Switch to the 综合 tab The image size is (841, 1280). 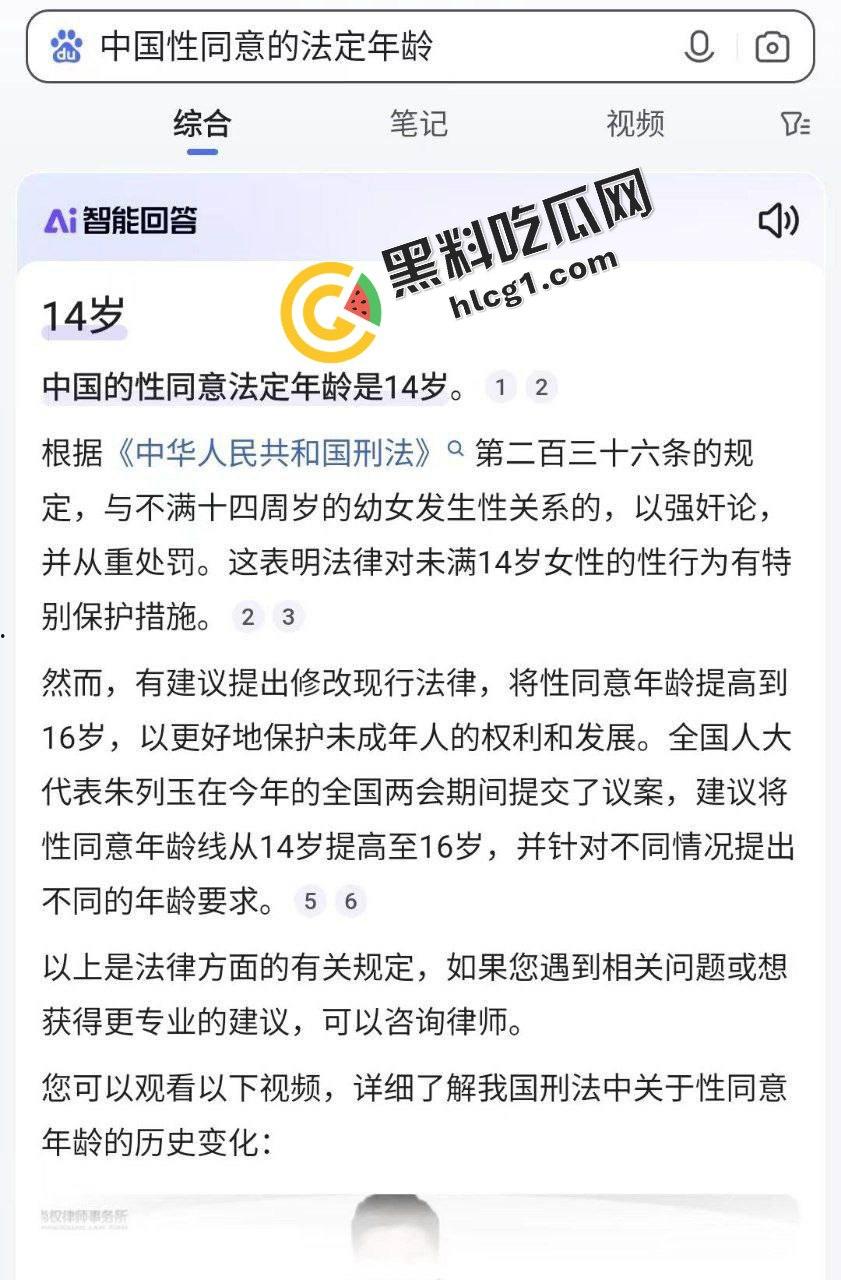(x=202, y=124)
